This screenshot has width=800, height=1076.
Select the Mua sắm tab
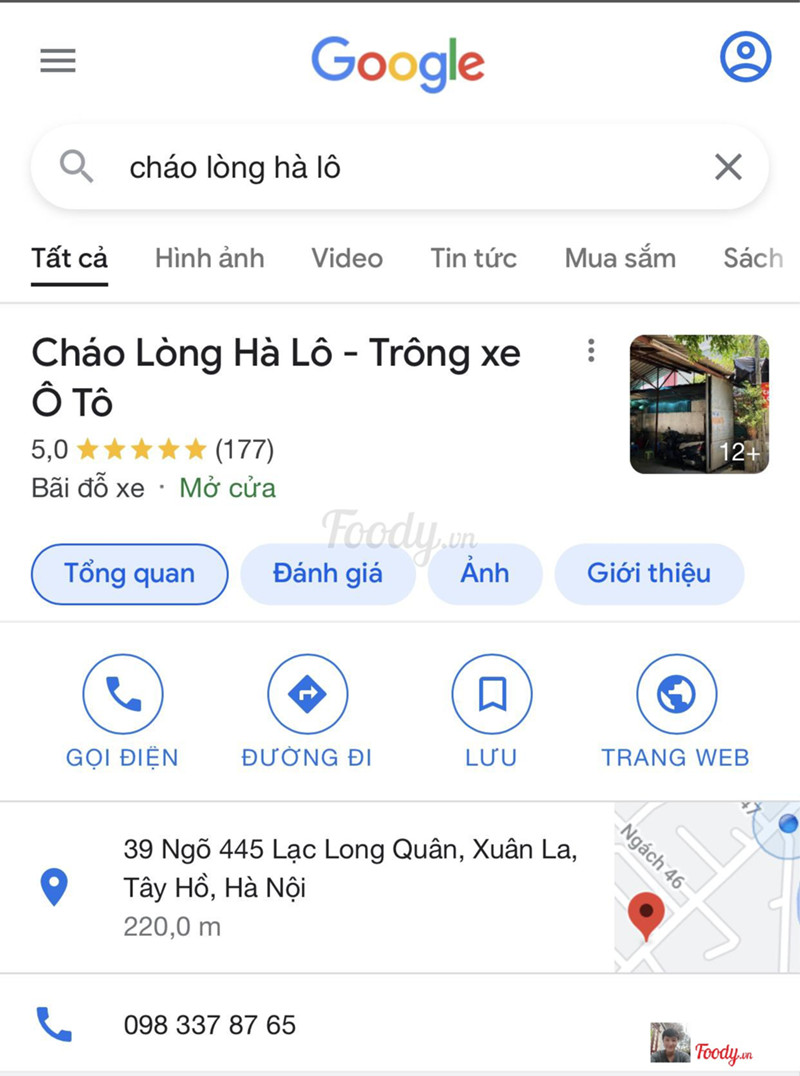pos(620,258)
